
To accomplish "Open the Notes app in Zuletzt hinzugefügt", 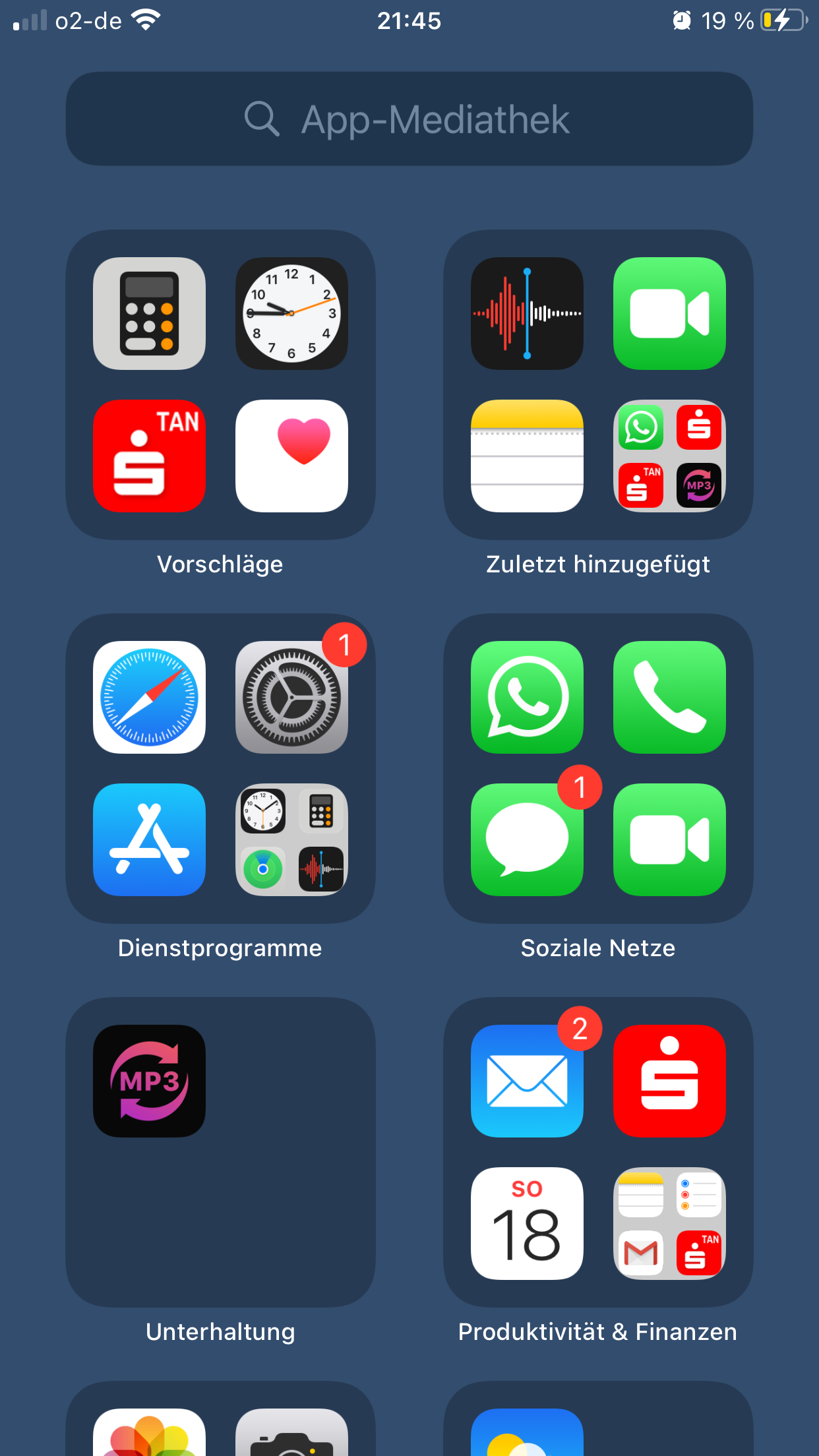I will [x=527, y=456].
